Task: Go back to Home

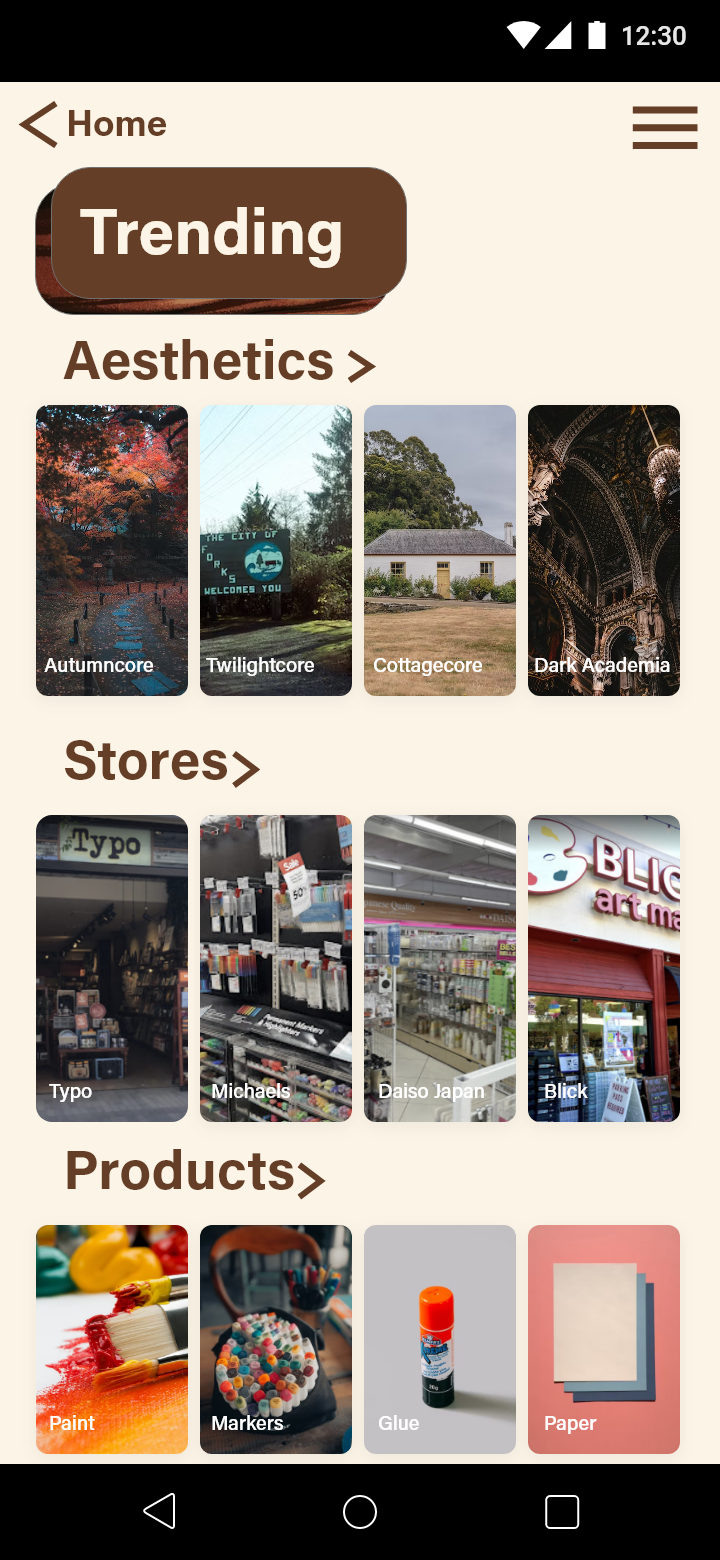Action: [x=92, y=125]
